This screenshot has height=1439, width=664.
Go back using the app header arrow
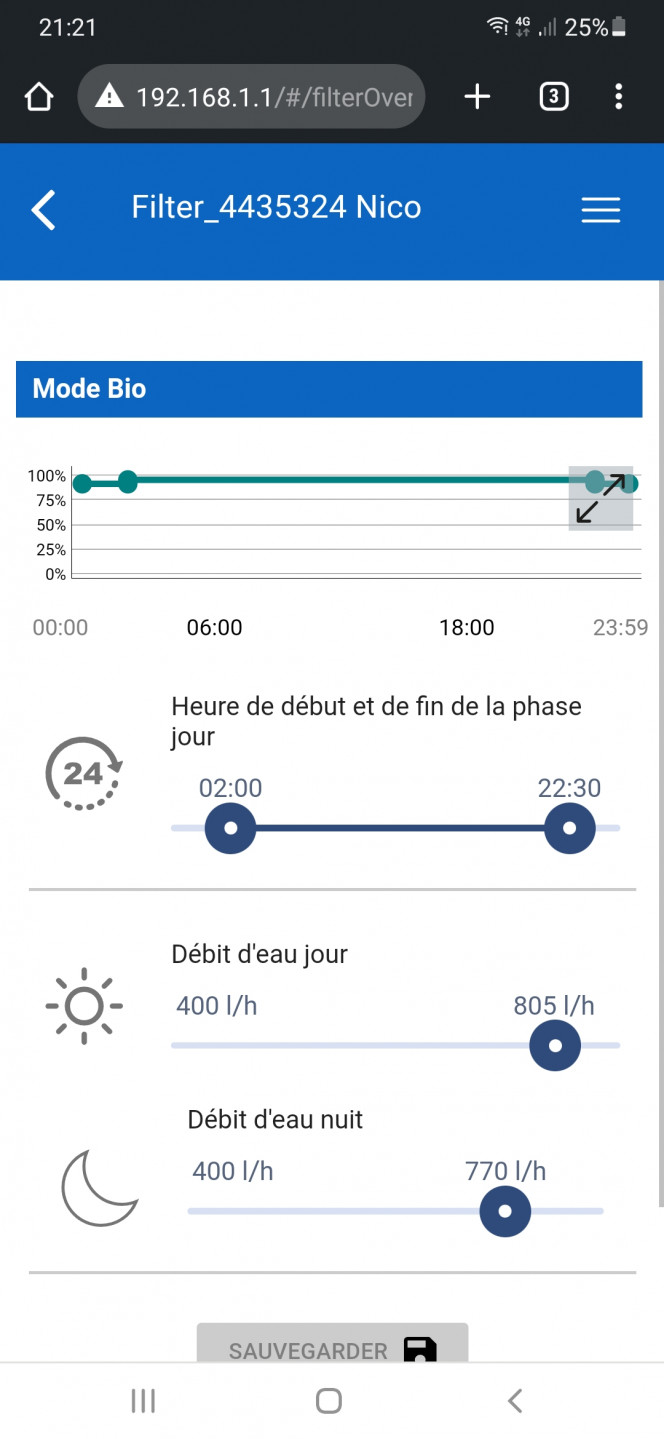click(43, 209)
